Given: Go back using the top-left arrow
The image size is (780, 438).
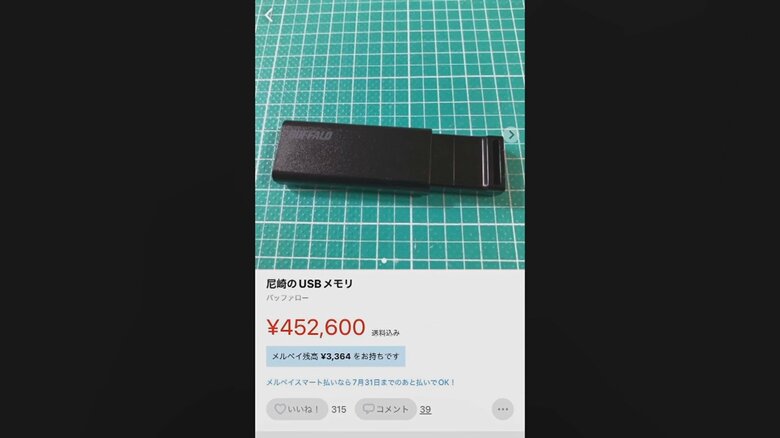Looking at the screenshot, I should [269, 15].
